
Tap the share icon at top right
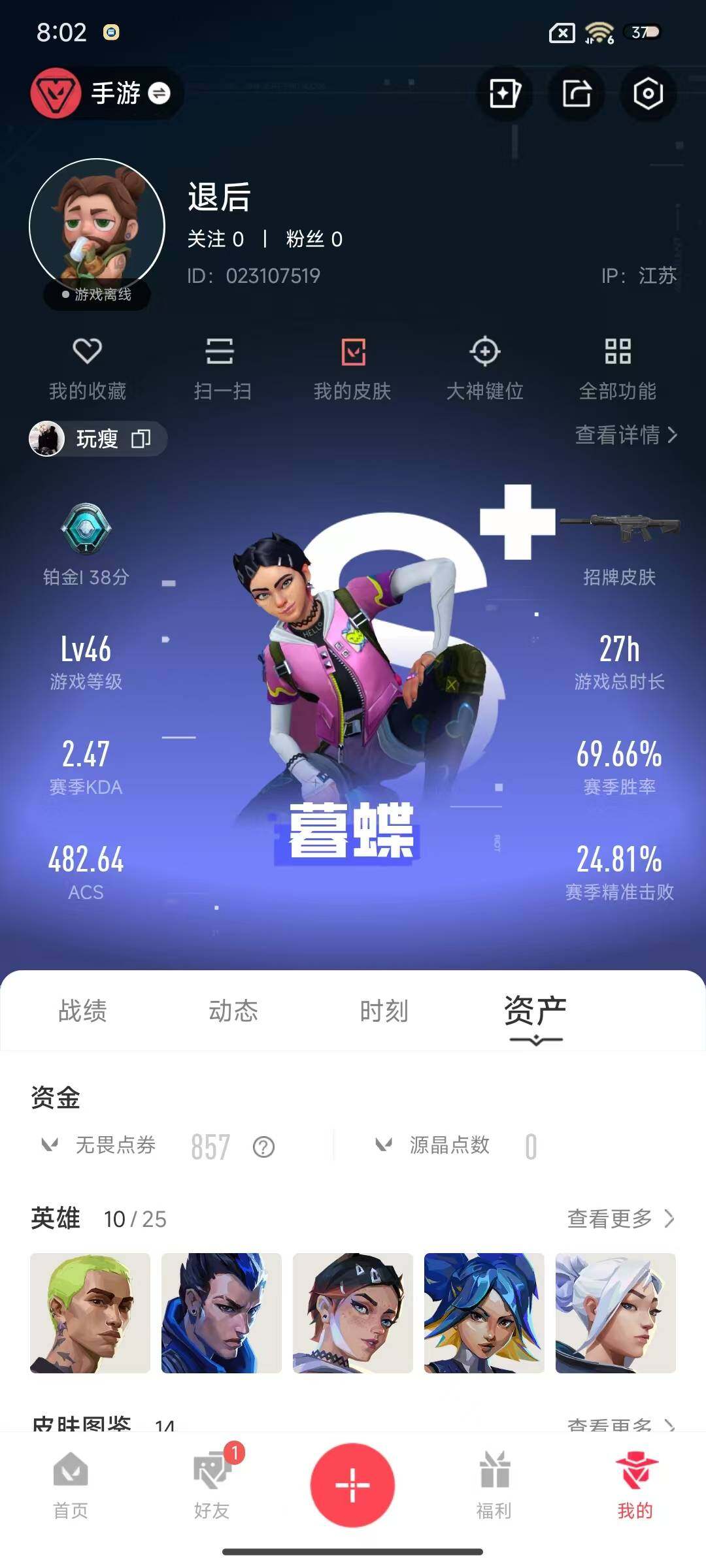coord(575,95)
